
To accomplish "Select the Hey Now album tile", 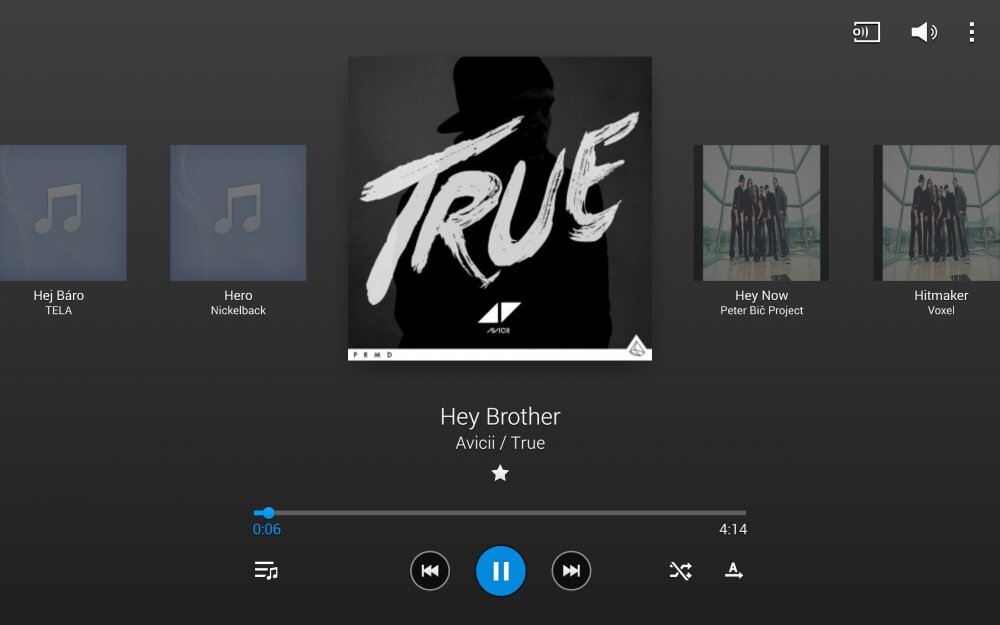I will (761, 213).
